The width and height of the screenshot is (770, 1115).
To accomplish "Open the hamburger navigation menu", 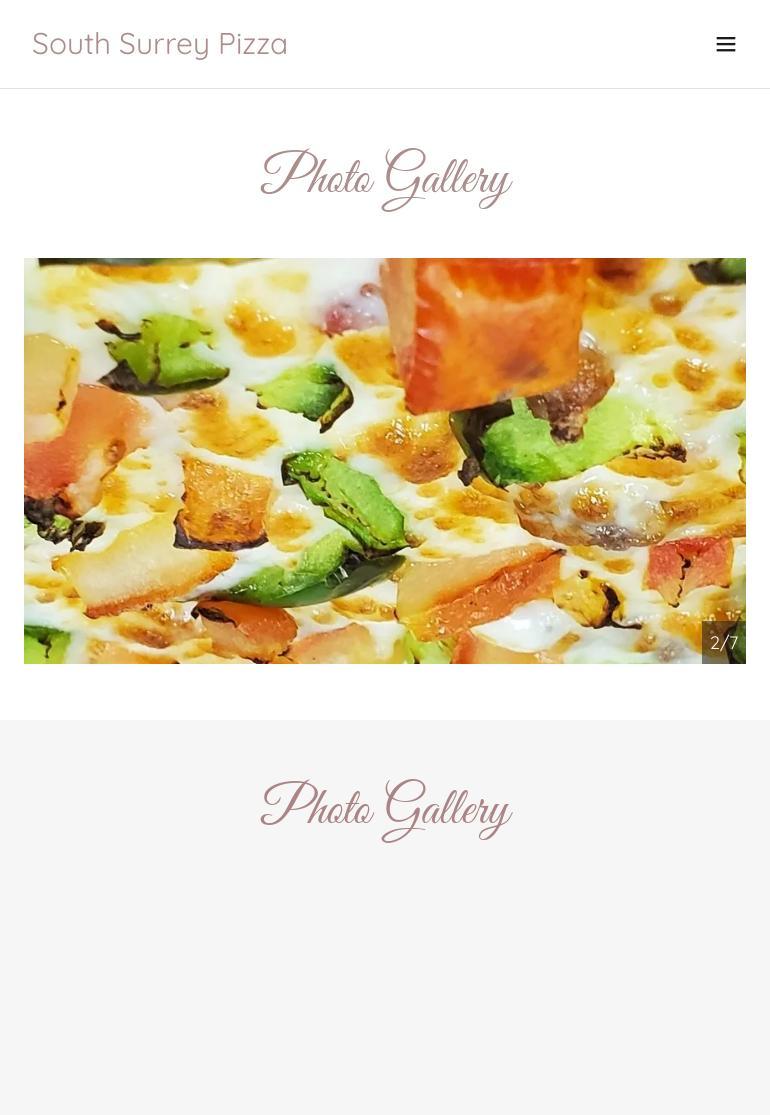I will 726,44.
